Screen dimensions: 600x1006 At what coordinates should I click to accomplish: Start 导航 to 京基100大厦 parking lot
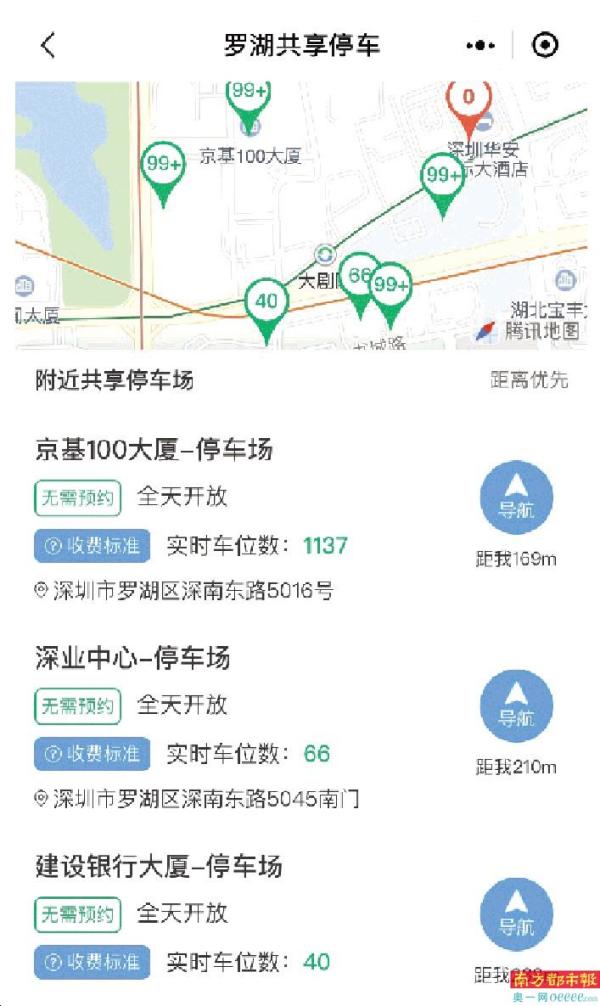(x=516, y=499)
